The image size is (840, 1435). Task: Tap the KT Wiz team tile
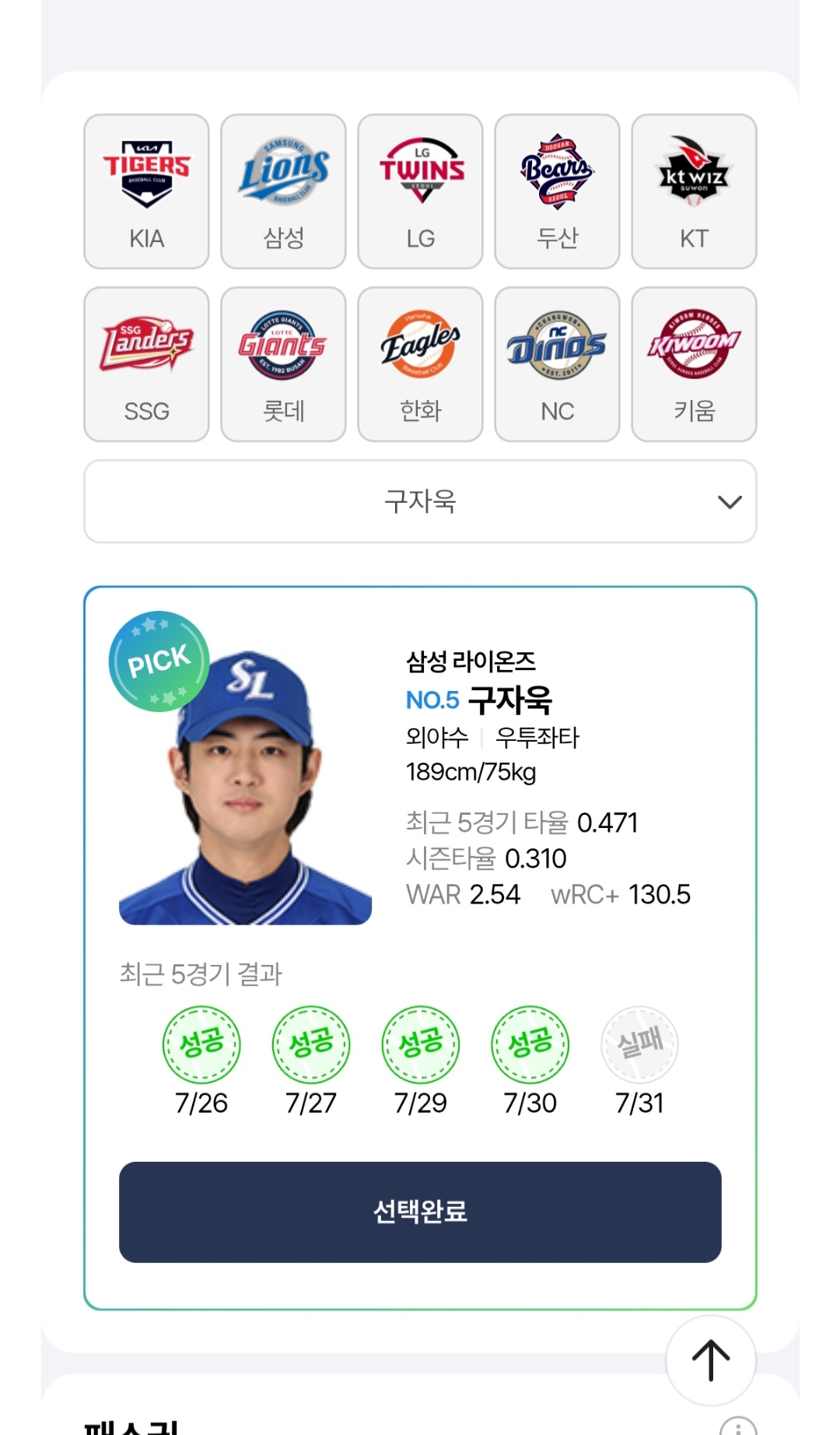pyautogui.click(x=694, y=191)
